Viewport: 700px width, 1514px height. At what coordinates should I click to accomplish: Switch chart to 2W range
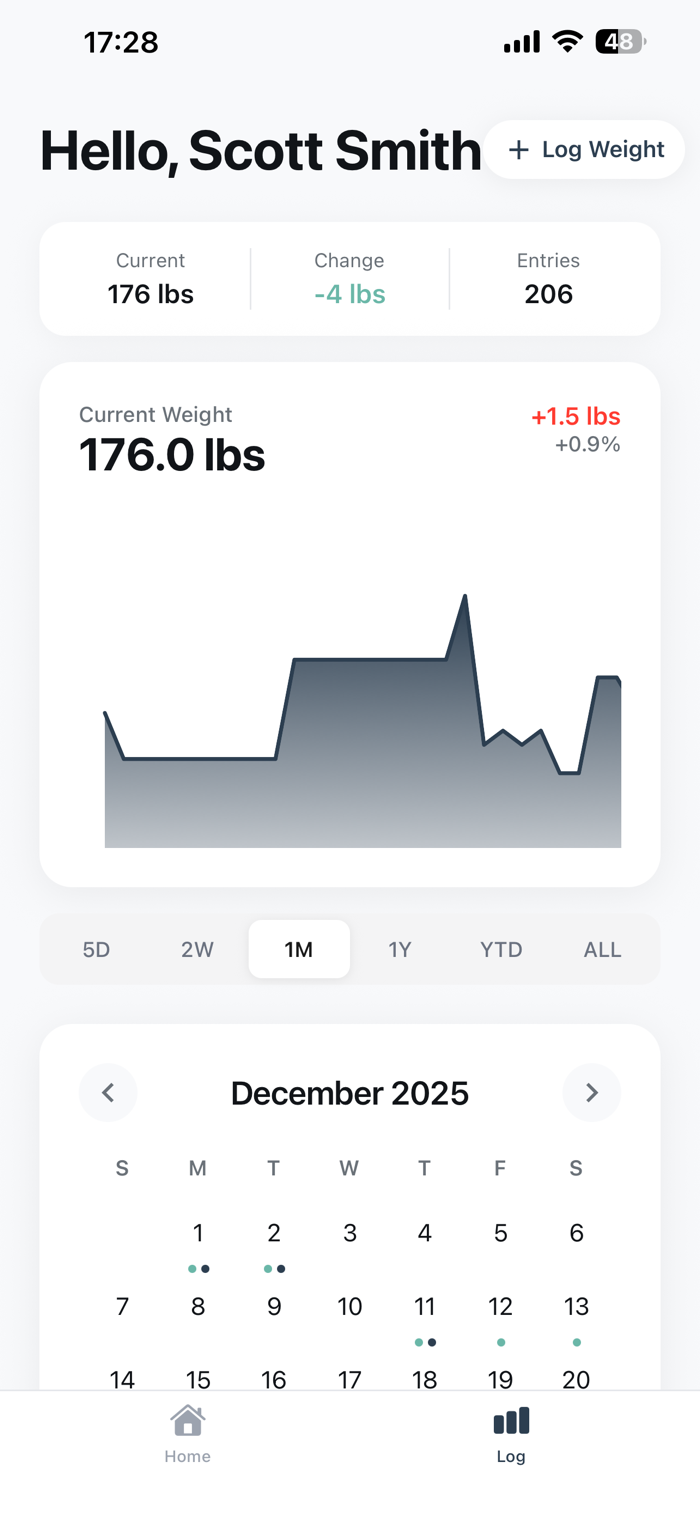point(197,950)
